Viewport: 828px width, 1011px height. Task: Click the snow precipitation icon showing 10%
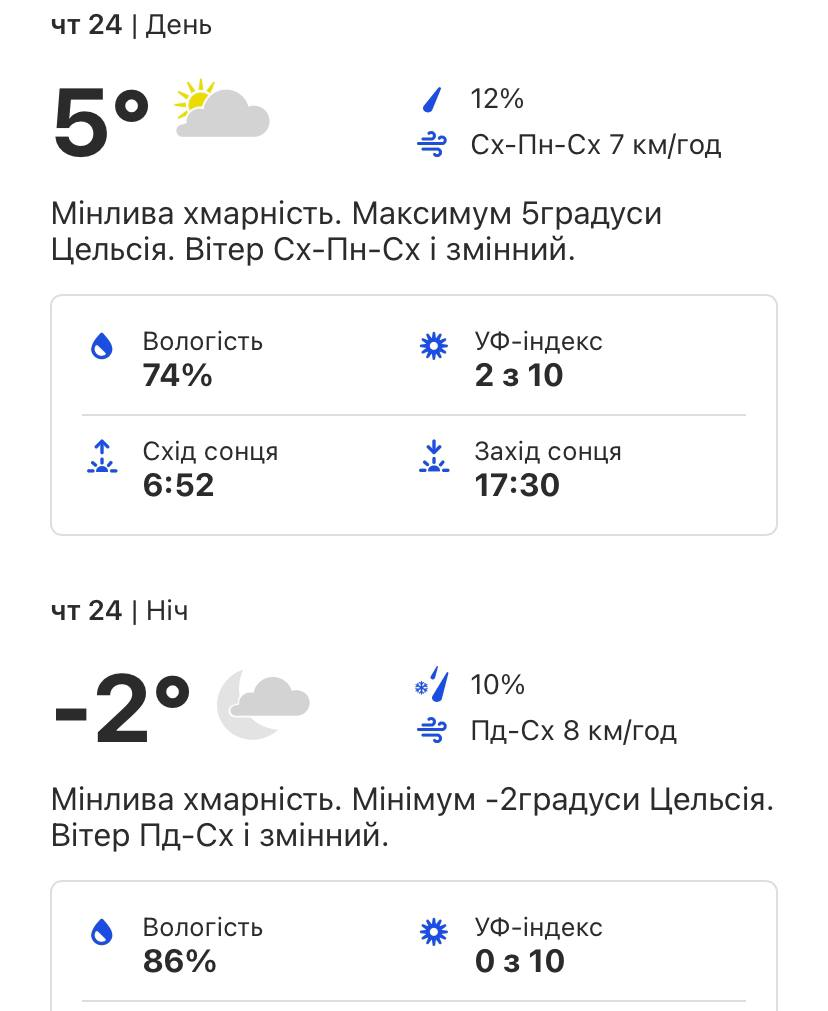(x=433, y=684)
